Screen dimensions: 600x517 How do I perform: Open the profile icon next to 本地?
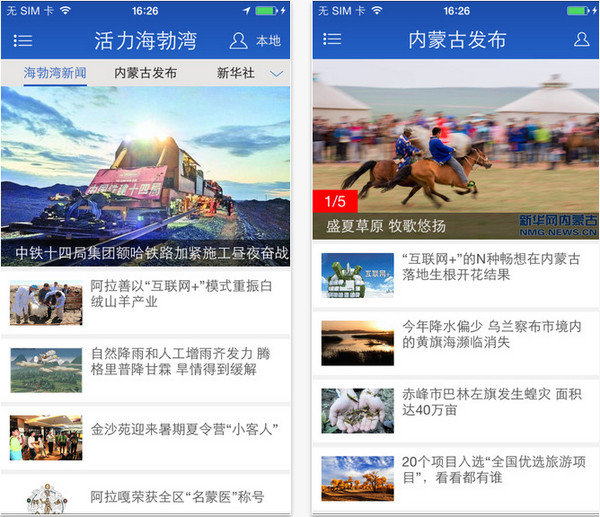pos(238,41)
